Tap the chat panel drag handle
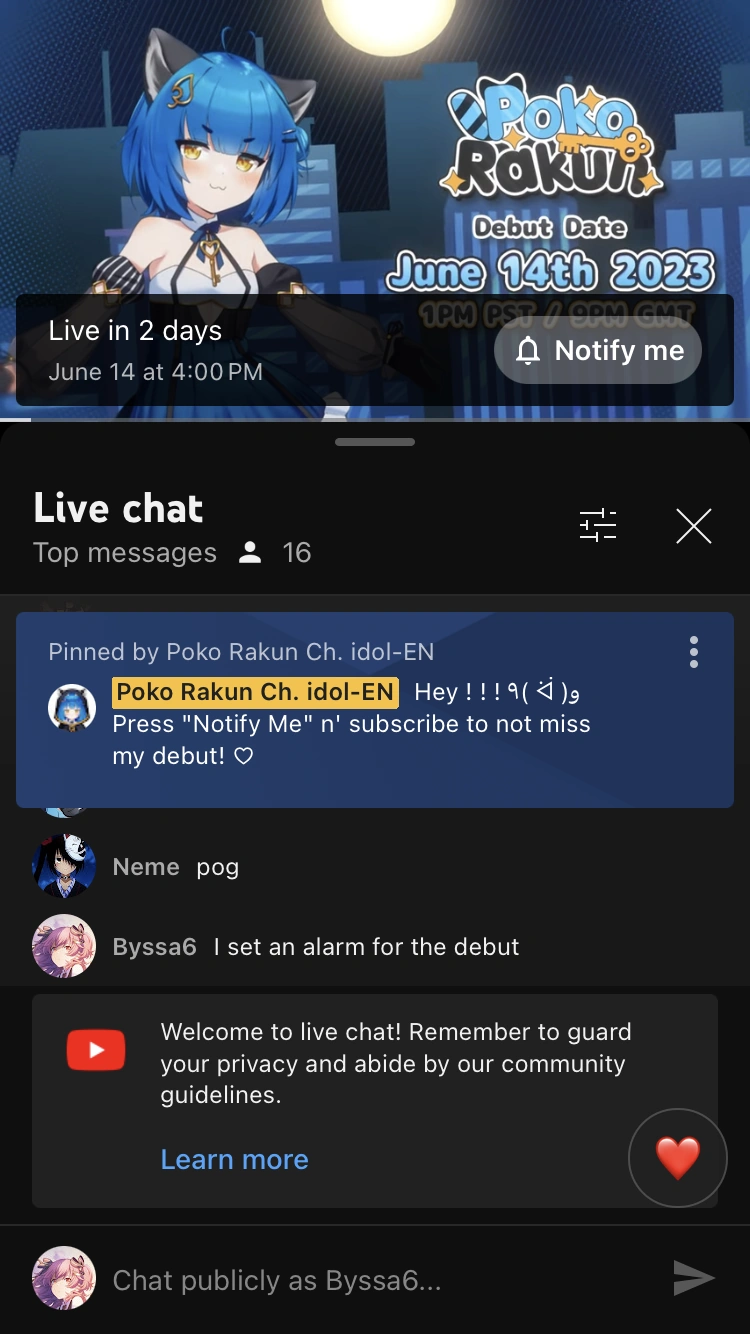750x1334 pixels. coord(375,441)
